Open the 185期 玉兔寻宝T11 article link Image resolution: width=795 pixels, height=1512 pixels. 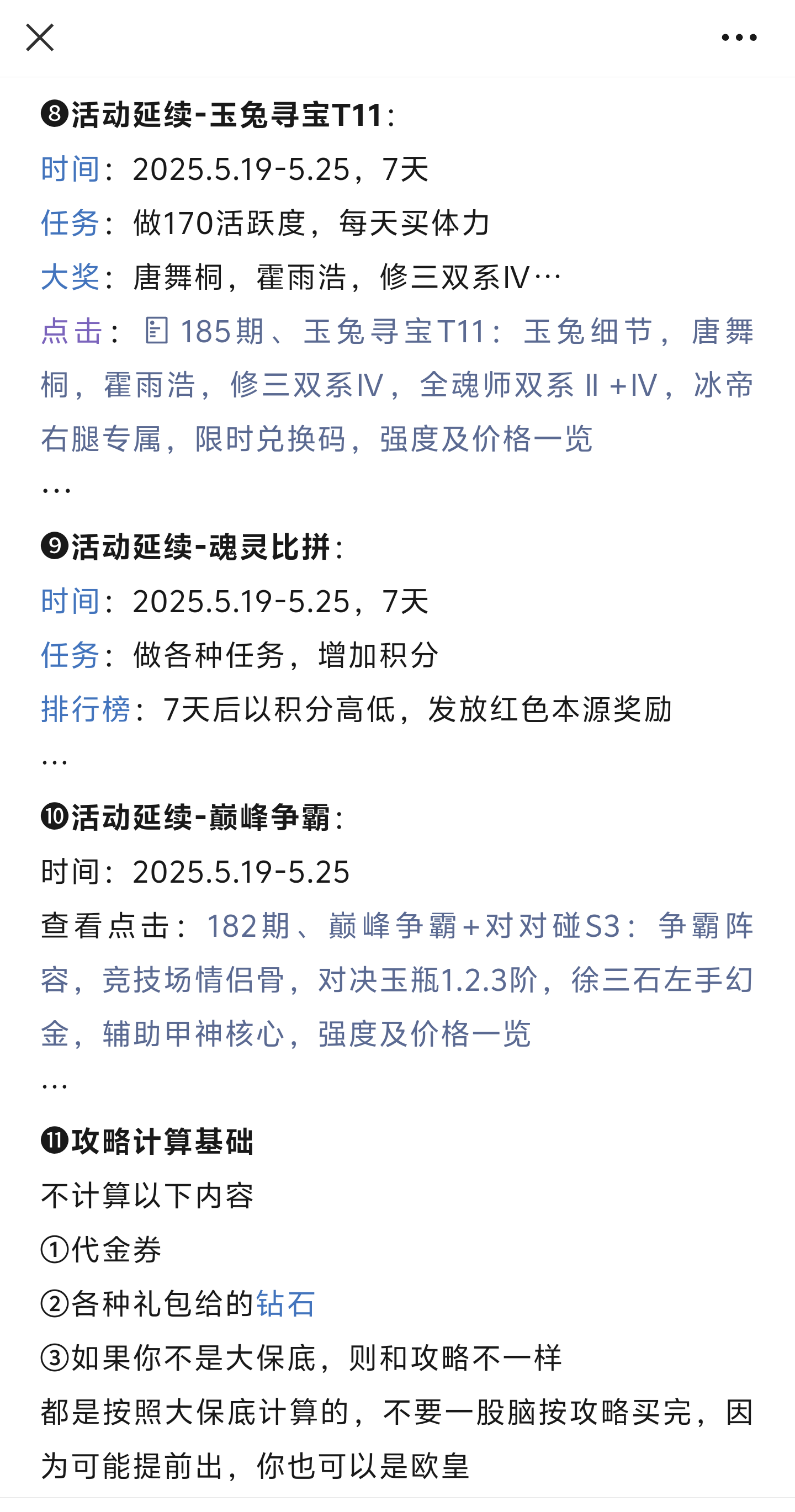pyautogui.click(x=397, y=385)
